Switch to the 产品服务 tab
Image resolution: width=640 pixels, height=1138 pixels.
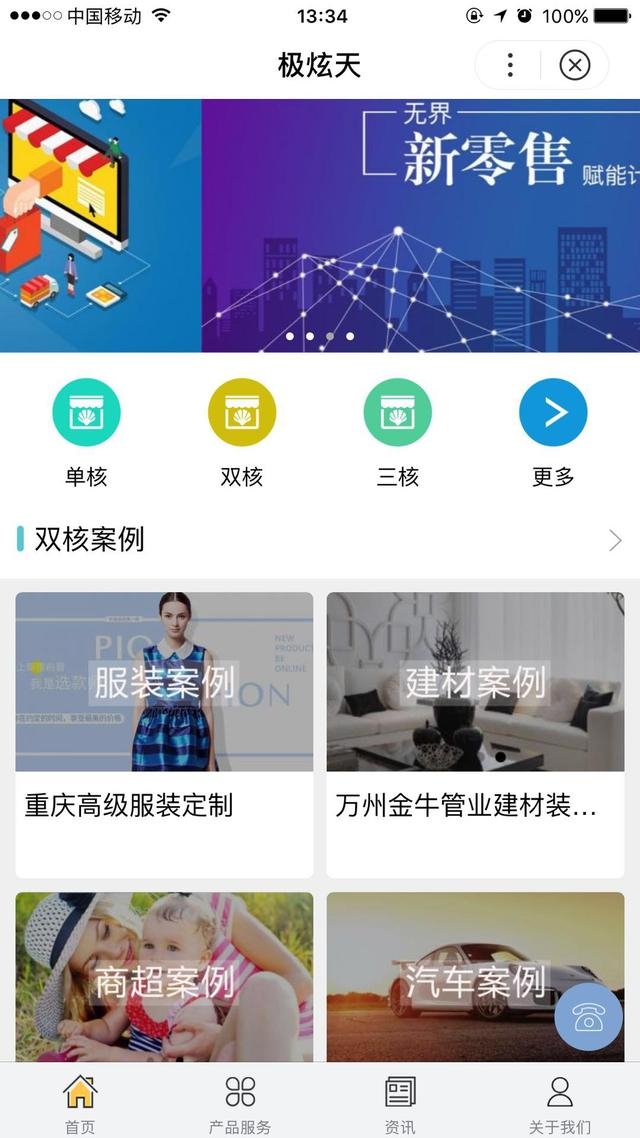pyautogui.click(x=240, y=1103)
